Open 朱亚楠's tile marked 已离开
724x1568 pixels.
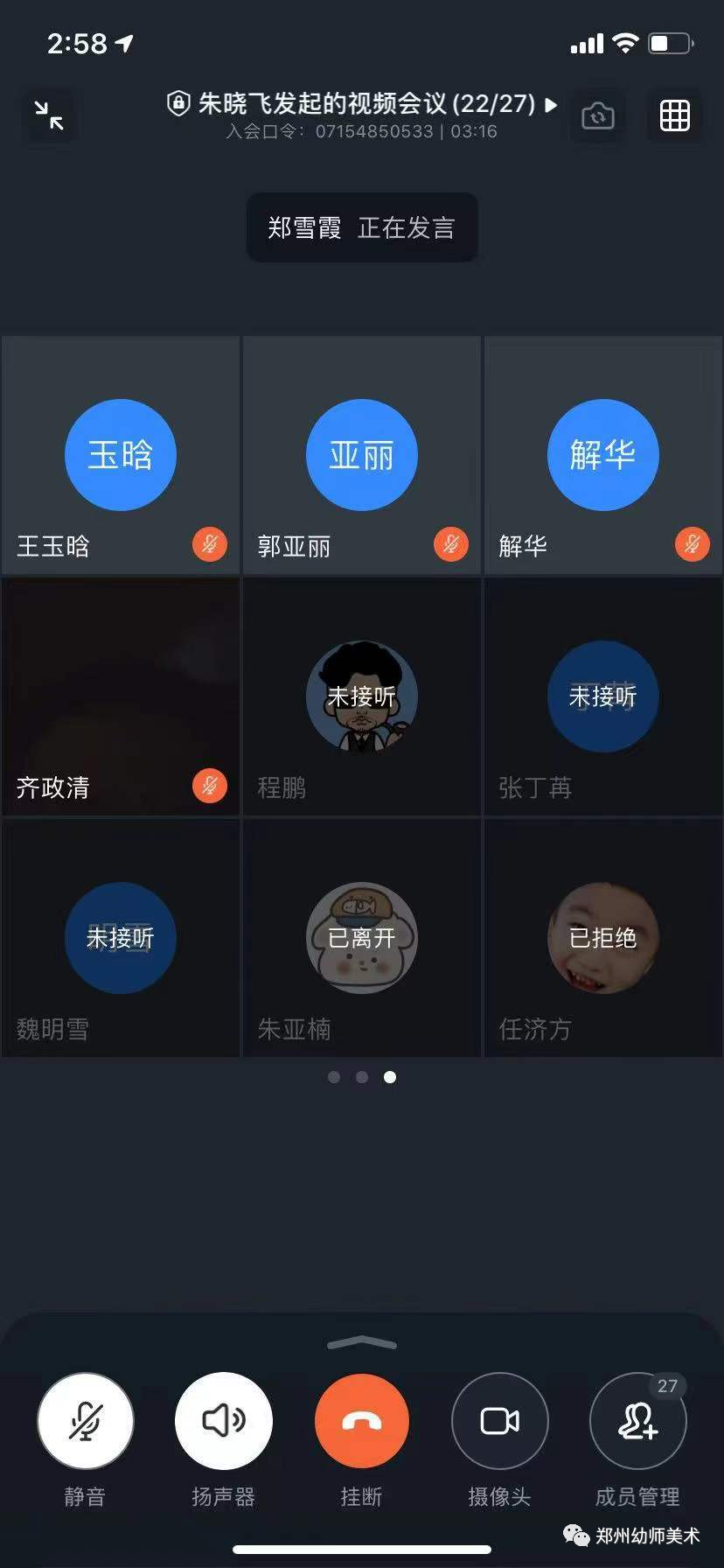(x=362, y=938)
